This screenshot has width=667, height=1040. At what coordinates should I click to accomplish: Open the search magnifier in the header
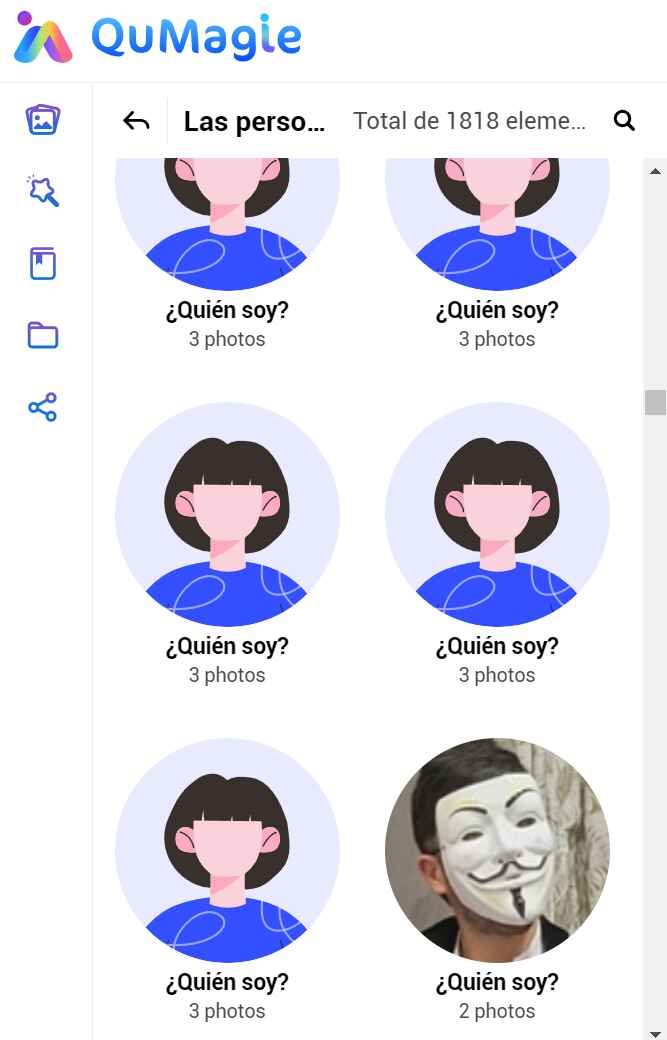[x=624, y=121]
